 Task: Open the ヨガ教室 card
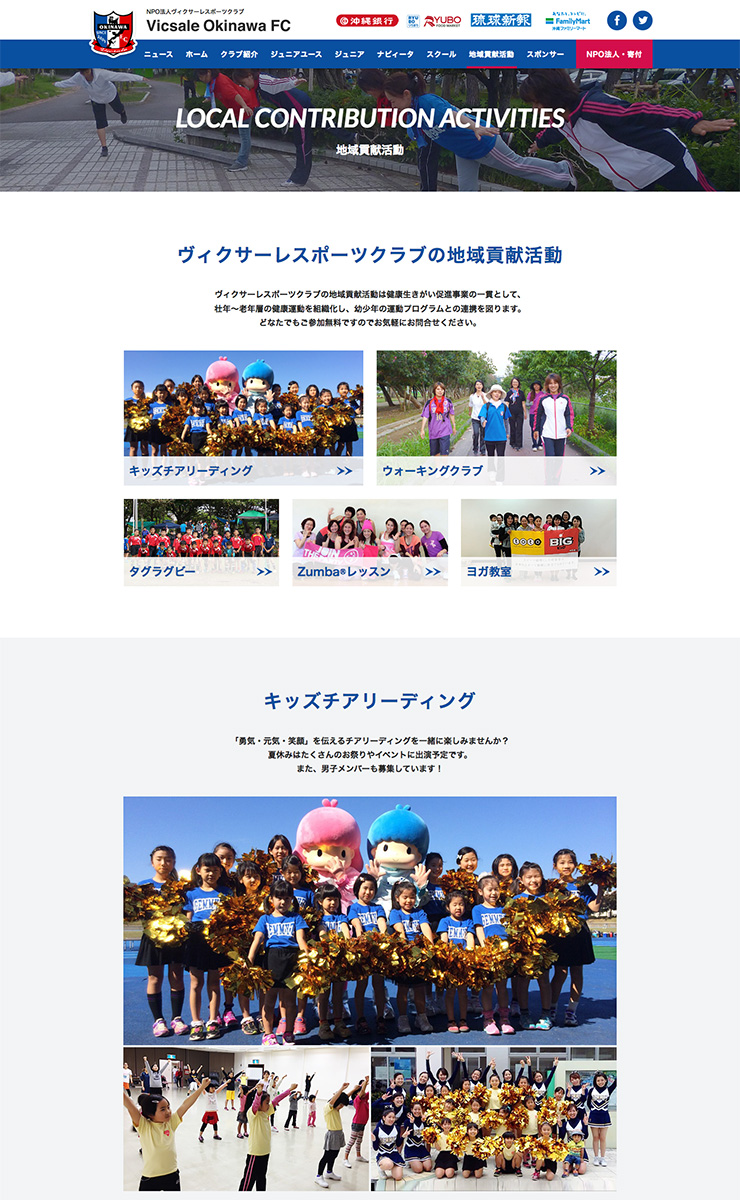[538, 542]
